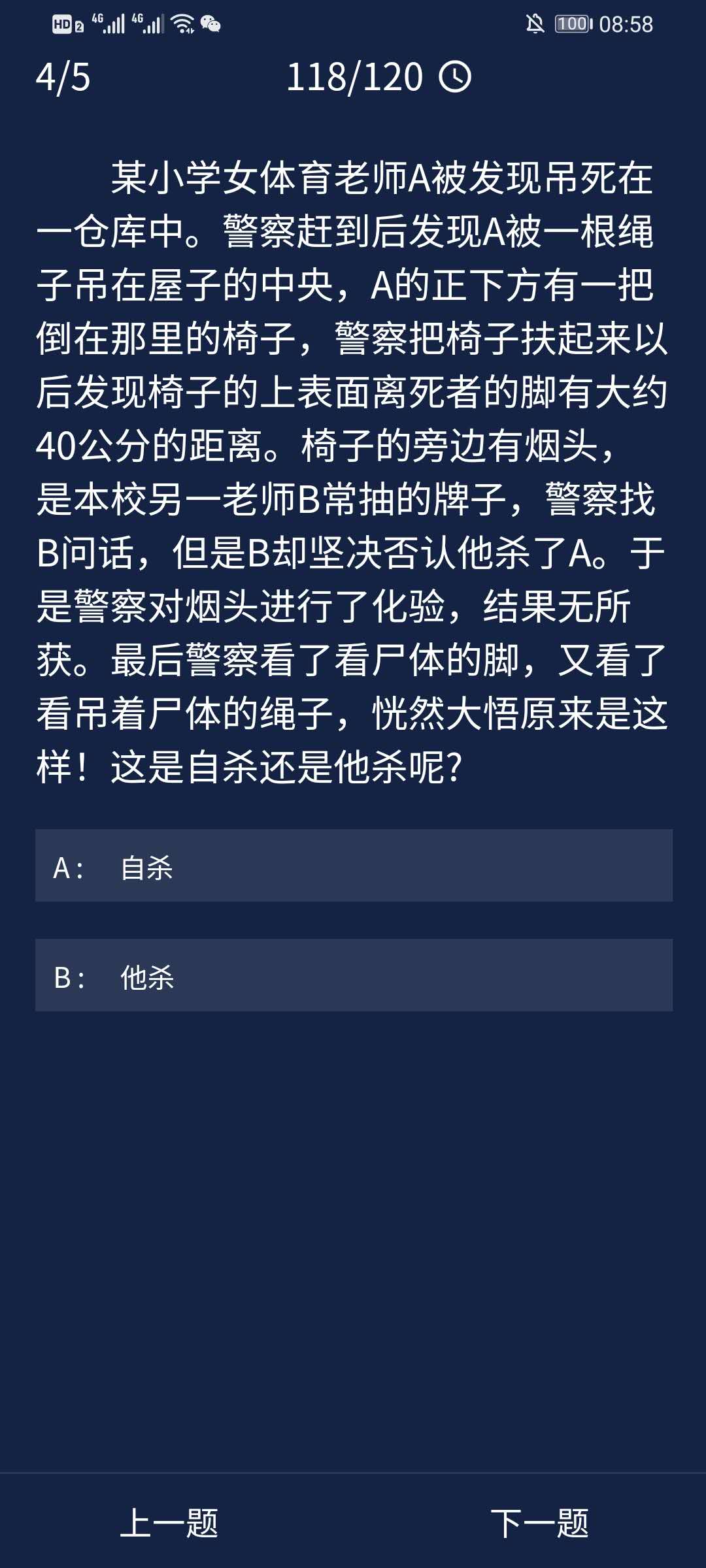Viewport: 706px width, 1568px height.
Task: Choose answer B: 他杀
Action: point(353,975)
